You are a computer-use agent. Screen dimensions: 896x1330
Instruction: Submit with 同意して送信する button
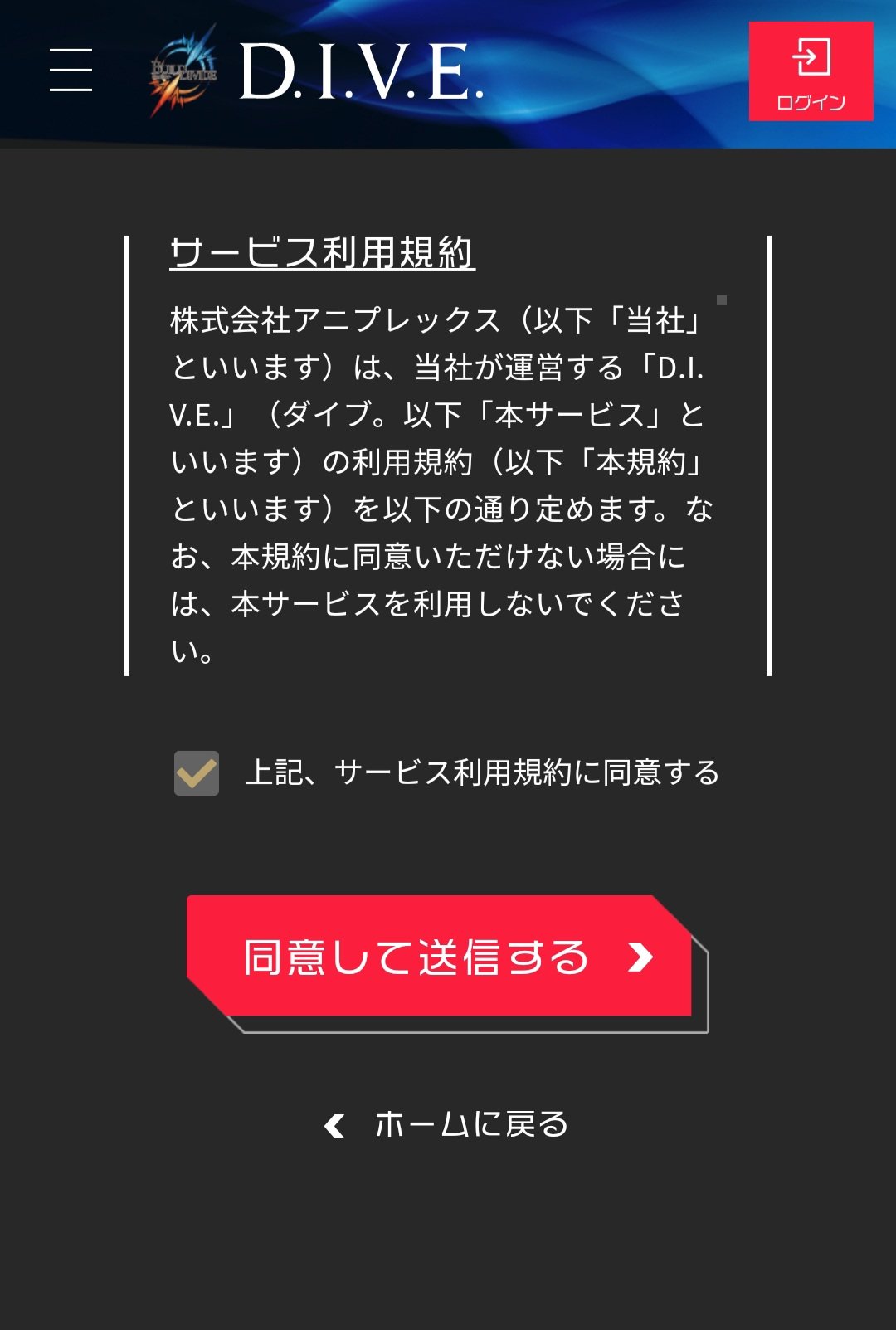click(x=440, y=957)
